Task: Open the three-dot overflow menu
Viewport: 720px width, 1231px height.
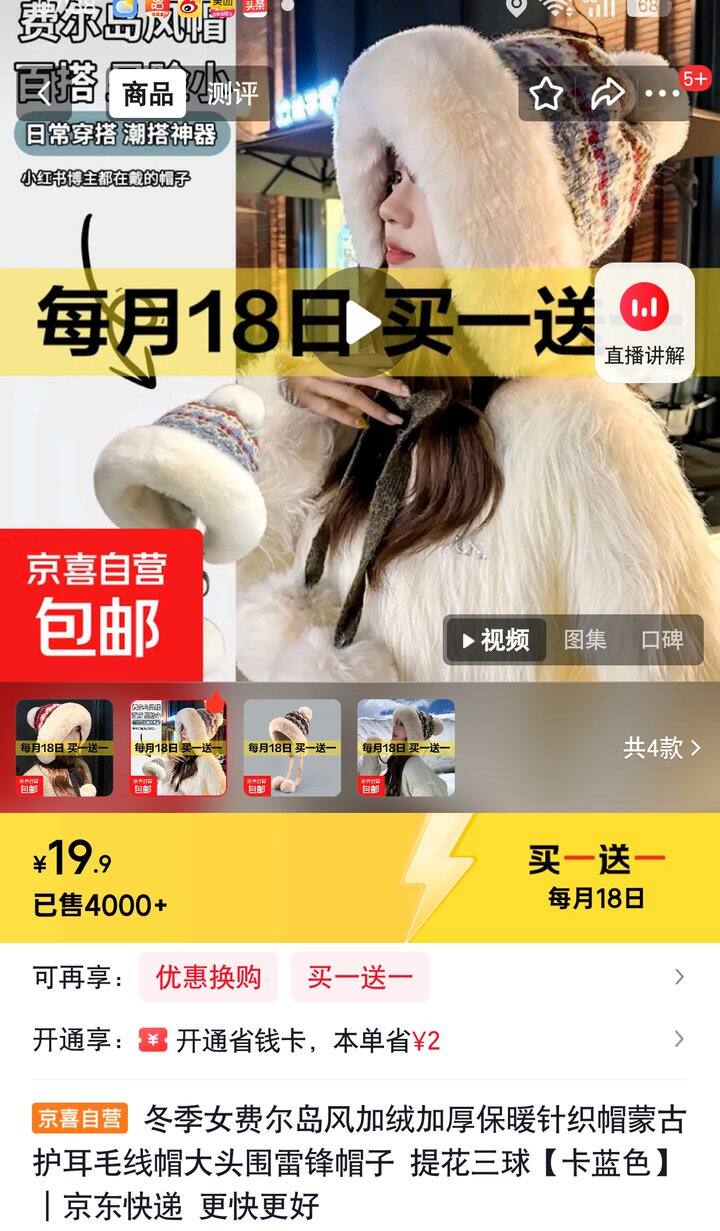Action: 663,94
